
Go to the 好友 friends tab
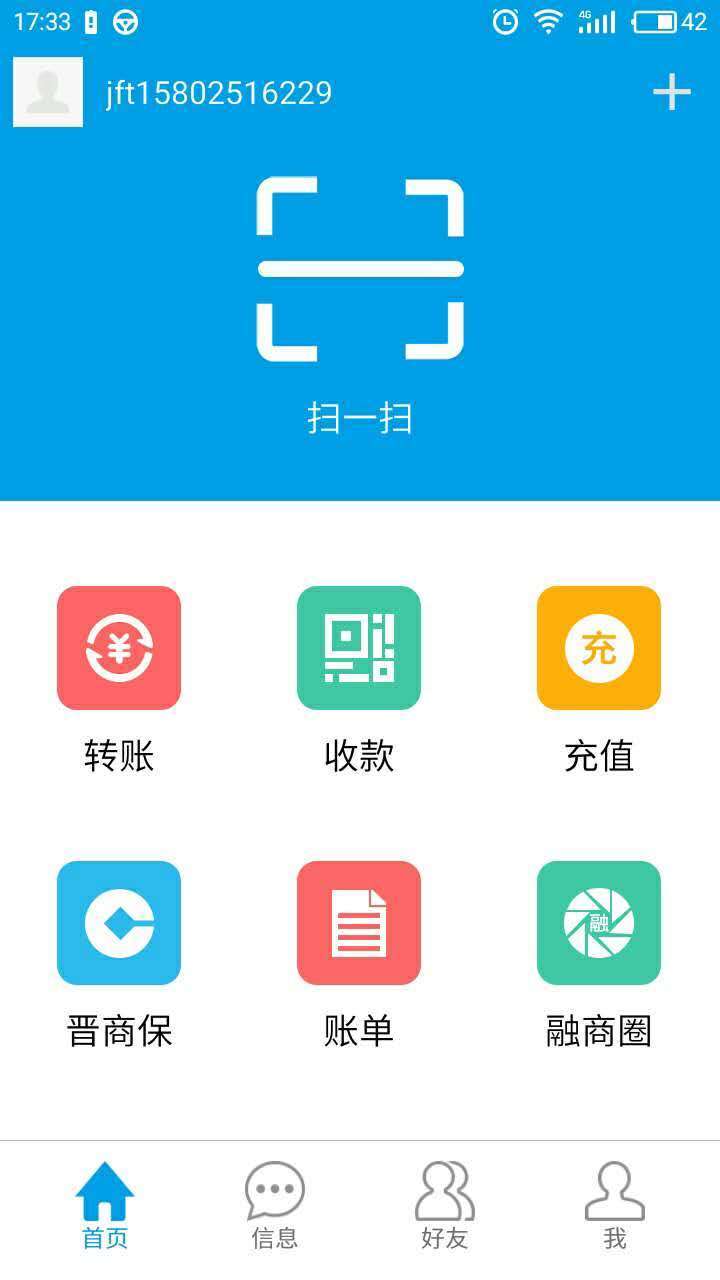tap(445, 1205)
